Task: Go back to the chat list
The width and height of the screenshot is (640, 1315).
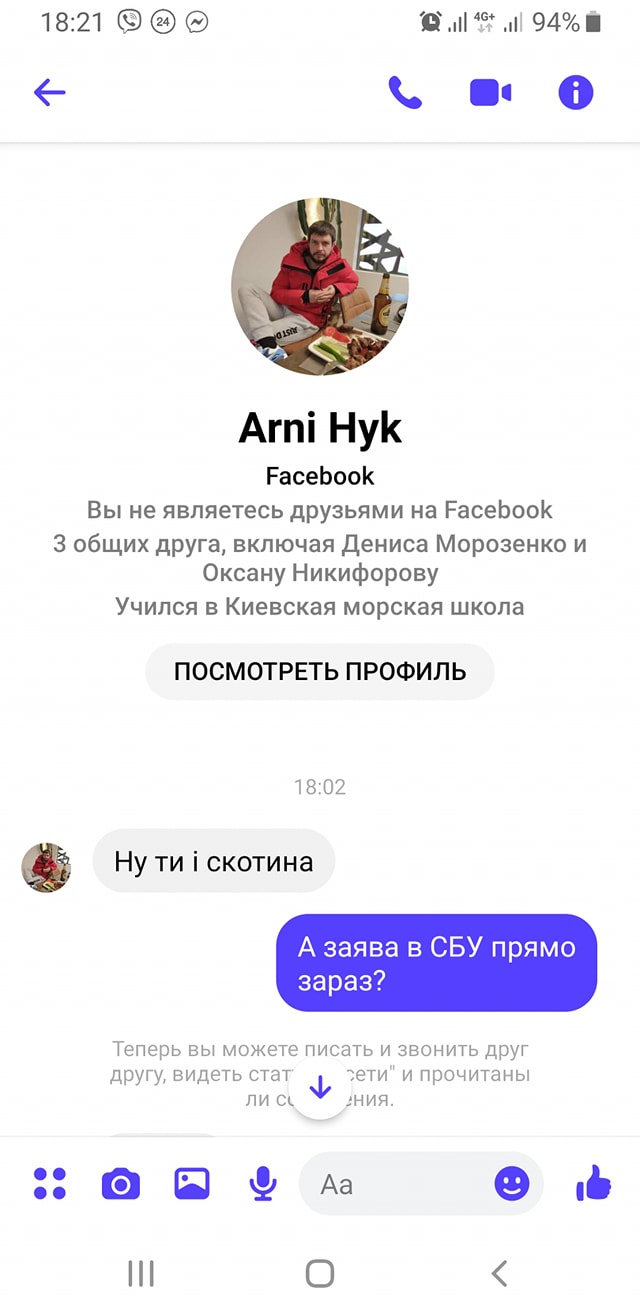Action: 49,93
